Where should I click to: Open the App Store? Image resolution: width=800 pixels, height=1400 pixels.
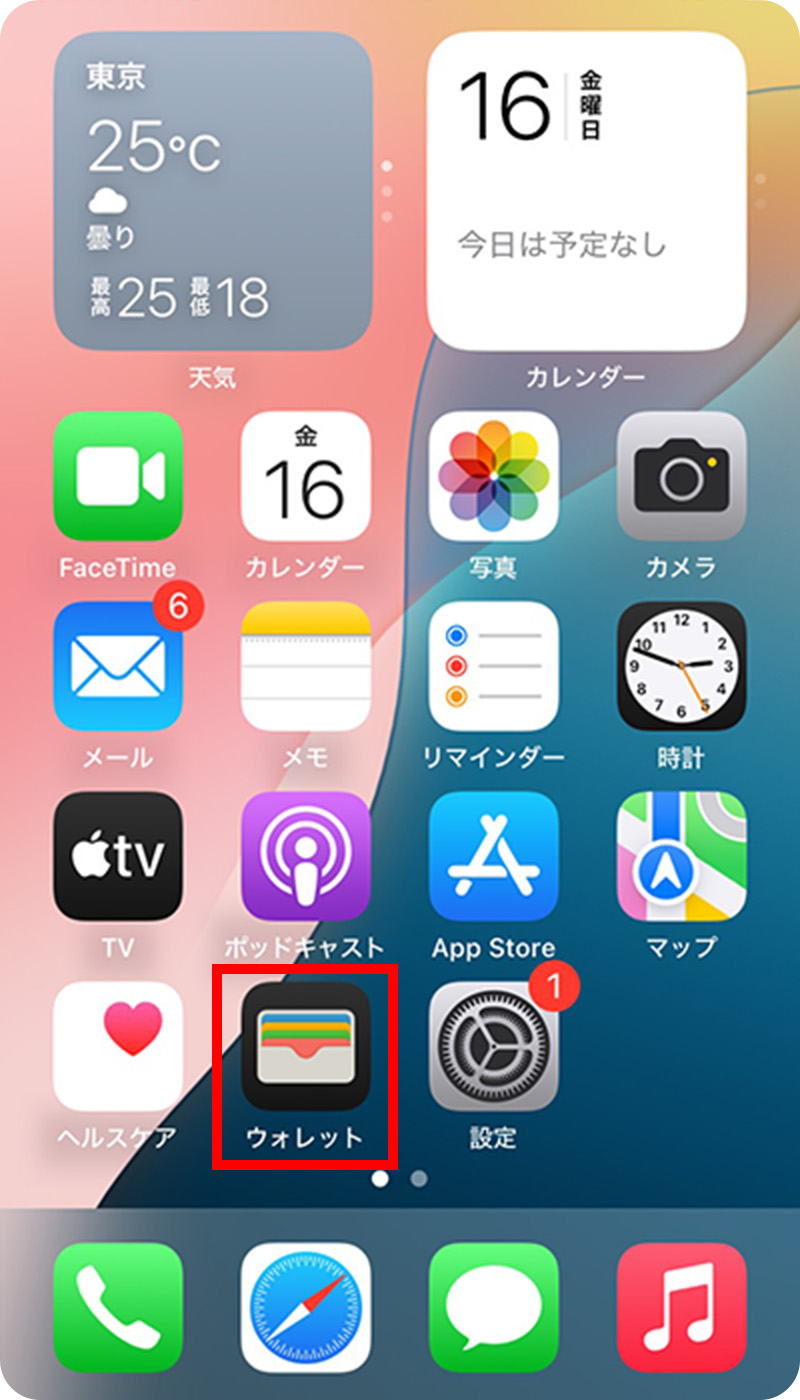[x=494, y=856]
